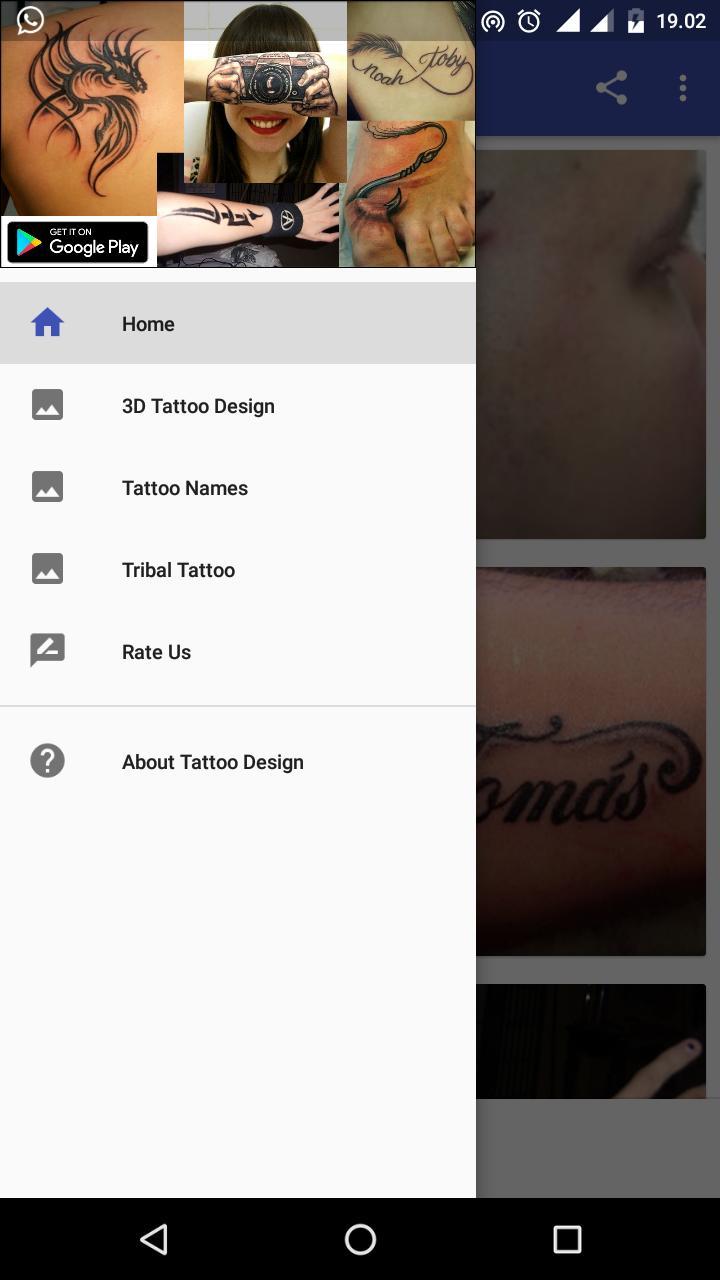
Task: Open the overflow menu
Action: (683, 88)
